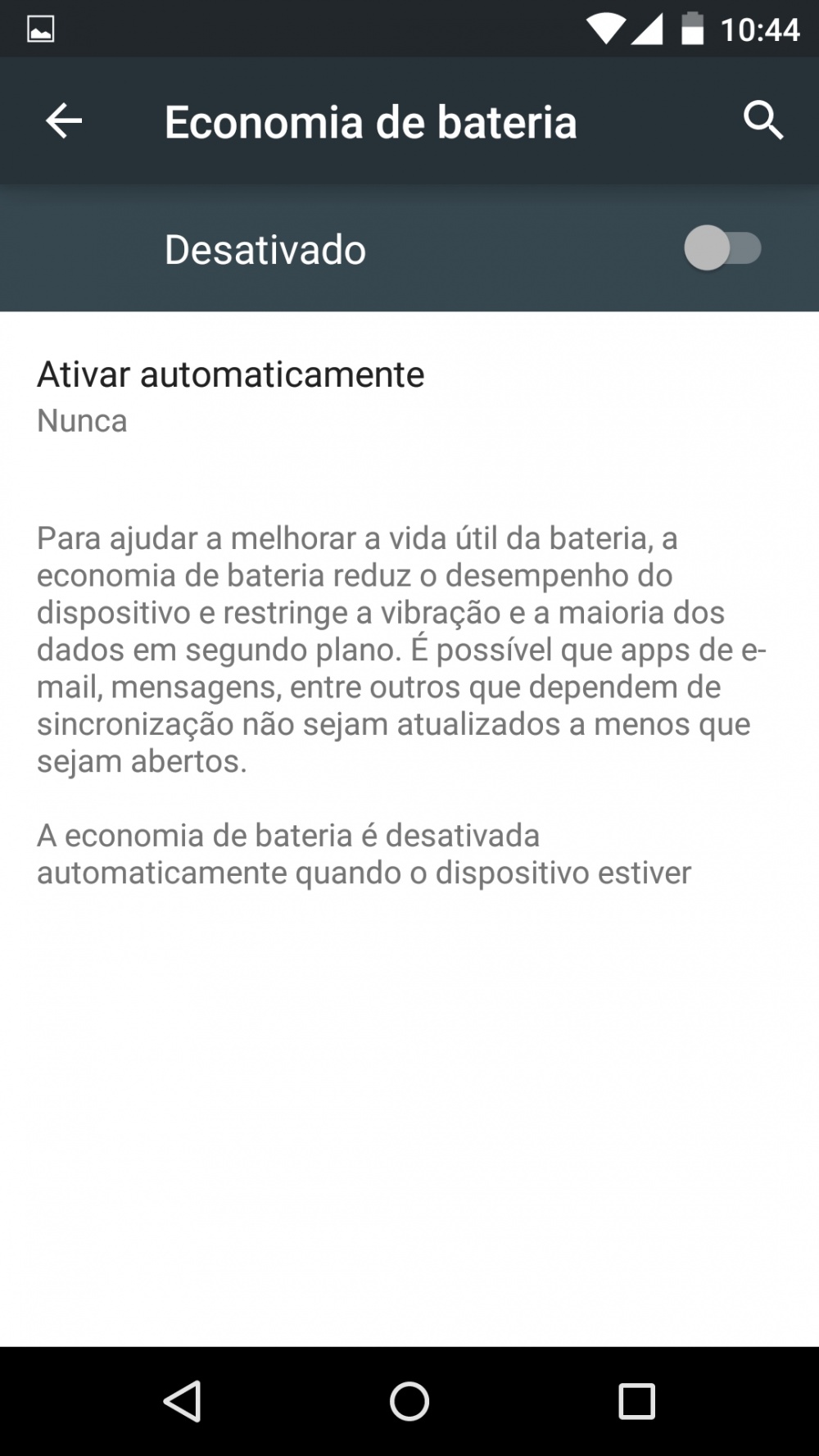The width and height of the screenshot is (819, 1456).
Task: Tap the system home button
Action: (x=409, y=1401)
